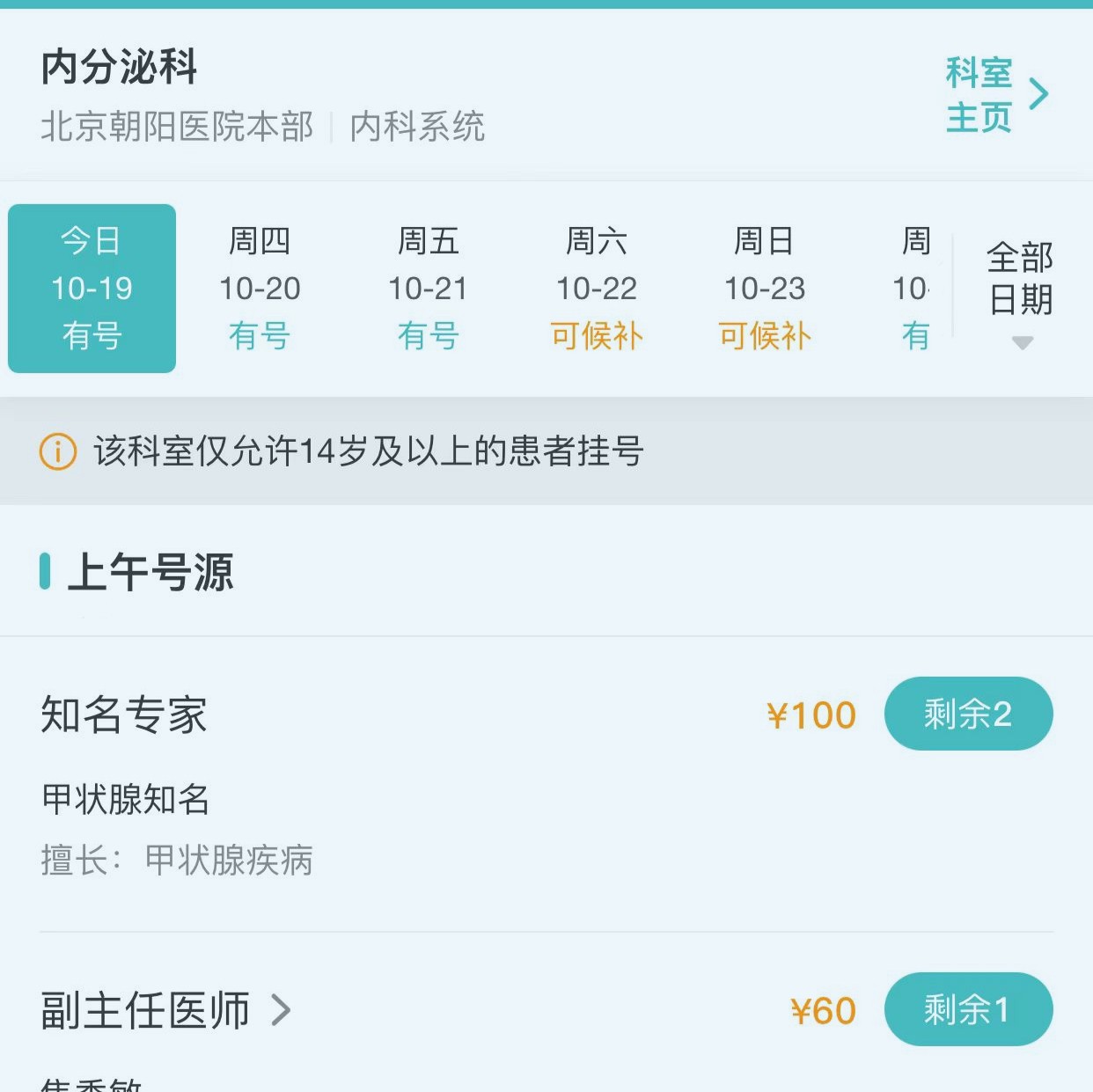Pick 周日 10-23 可候补 date
1093x1092 pixels.
[765, 288]
